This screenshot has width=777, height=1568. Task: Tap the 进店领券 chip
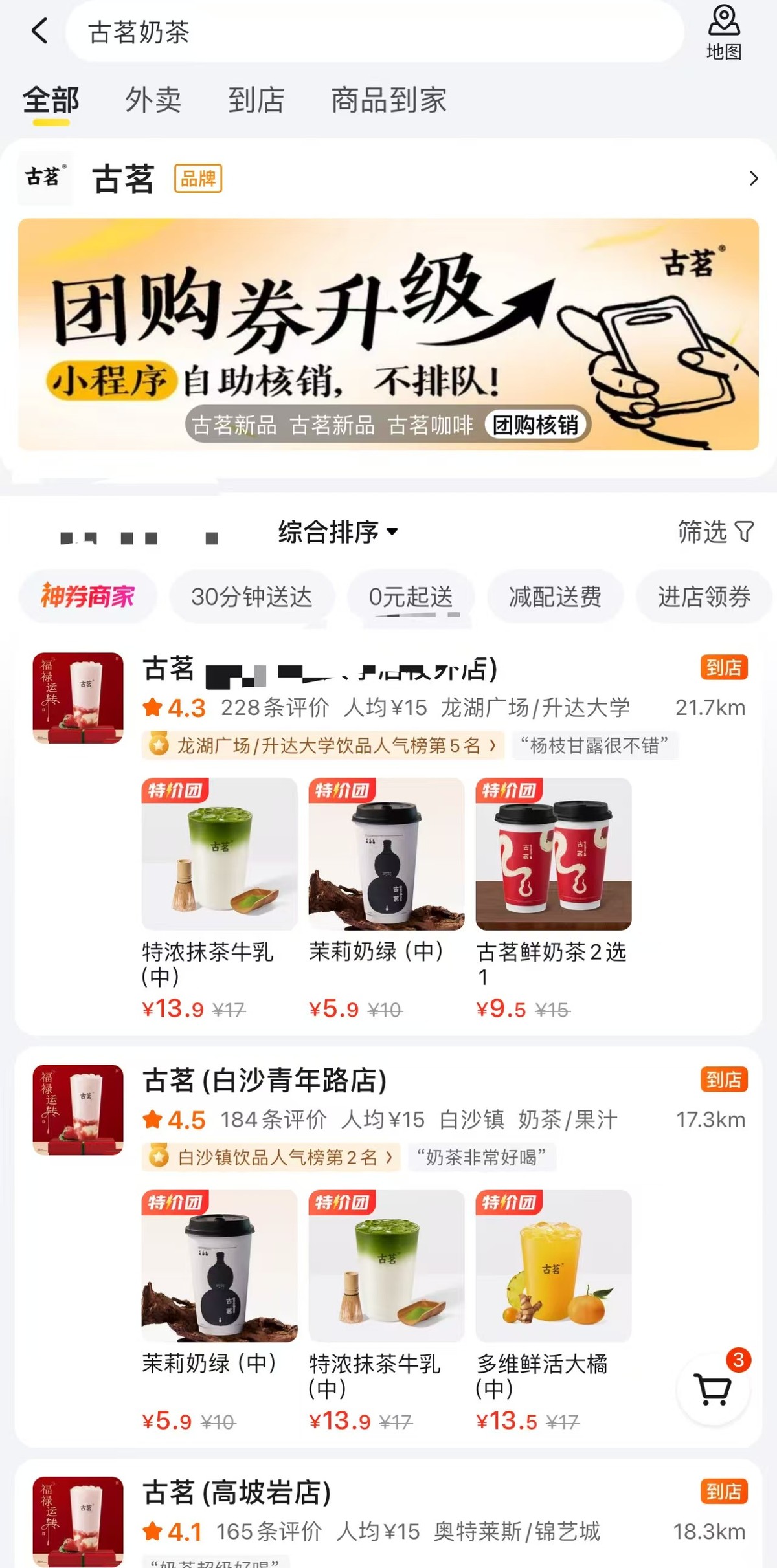[x=704, y=596]
